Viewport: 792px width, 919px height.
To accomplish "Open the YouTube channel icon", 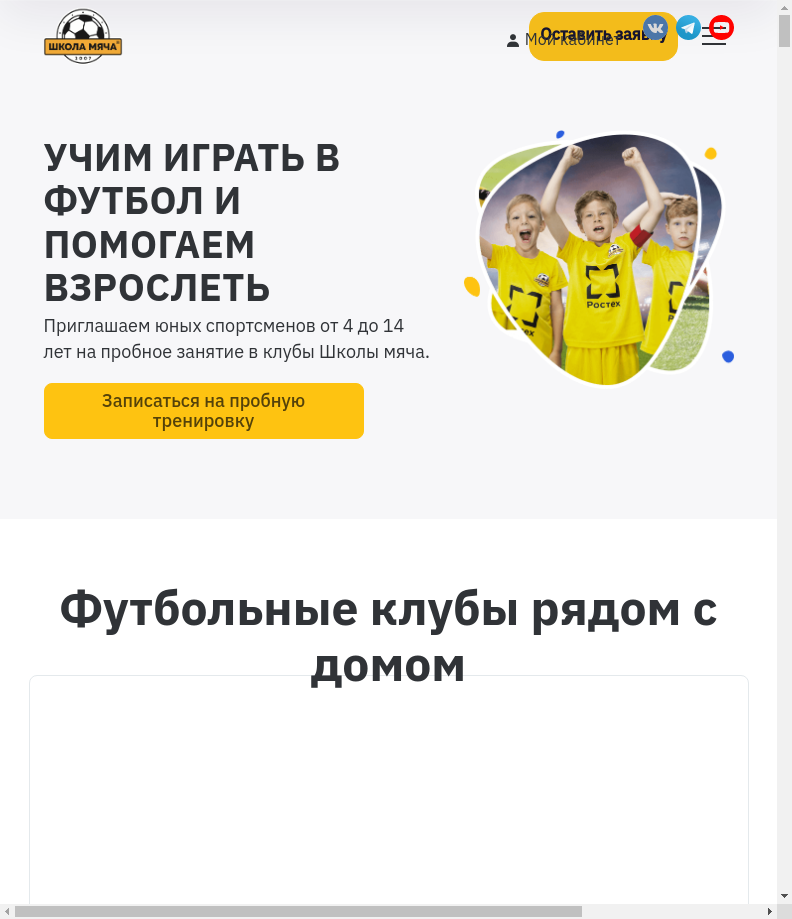I will coord(721,28).
